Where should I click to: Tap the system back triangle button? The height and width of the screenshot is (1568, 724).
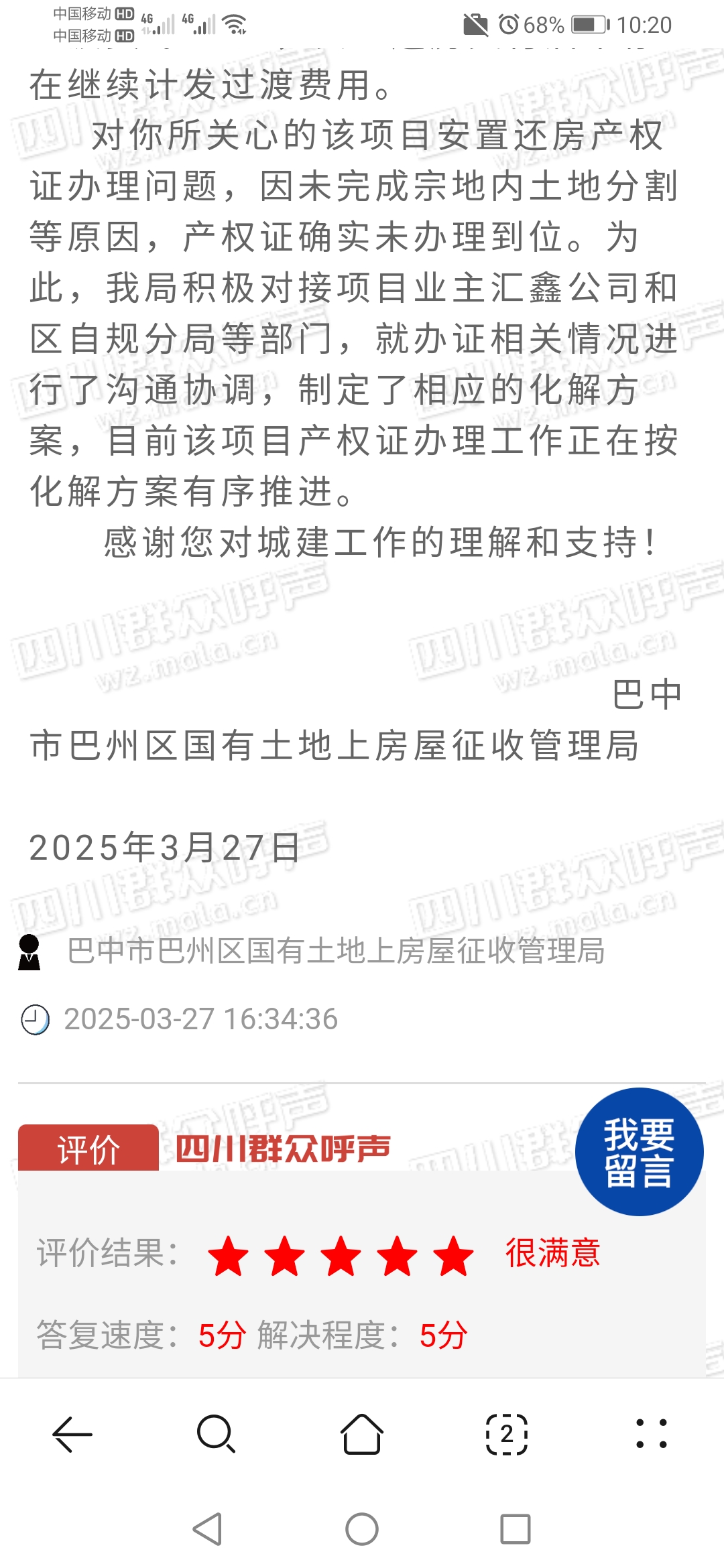click(208, 1529)
